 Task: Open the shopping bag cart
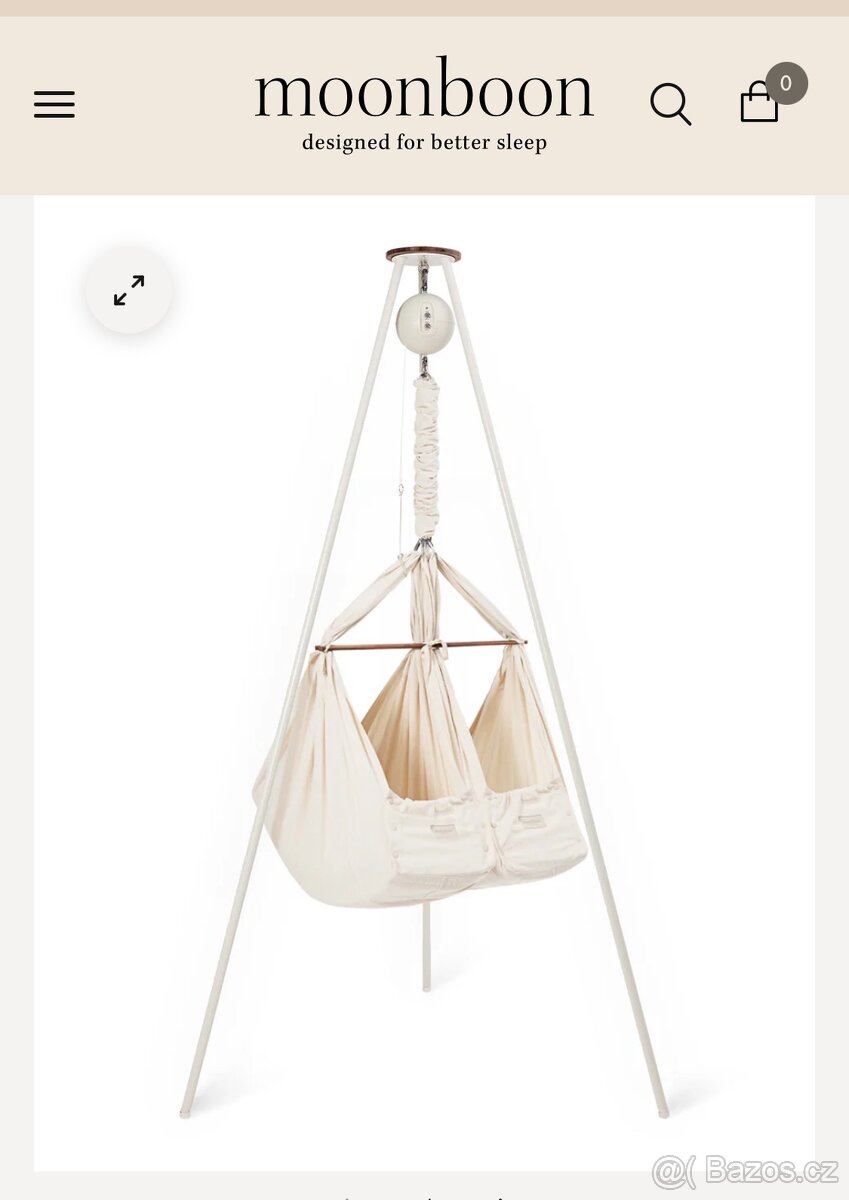[x=759, y=102]
